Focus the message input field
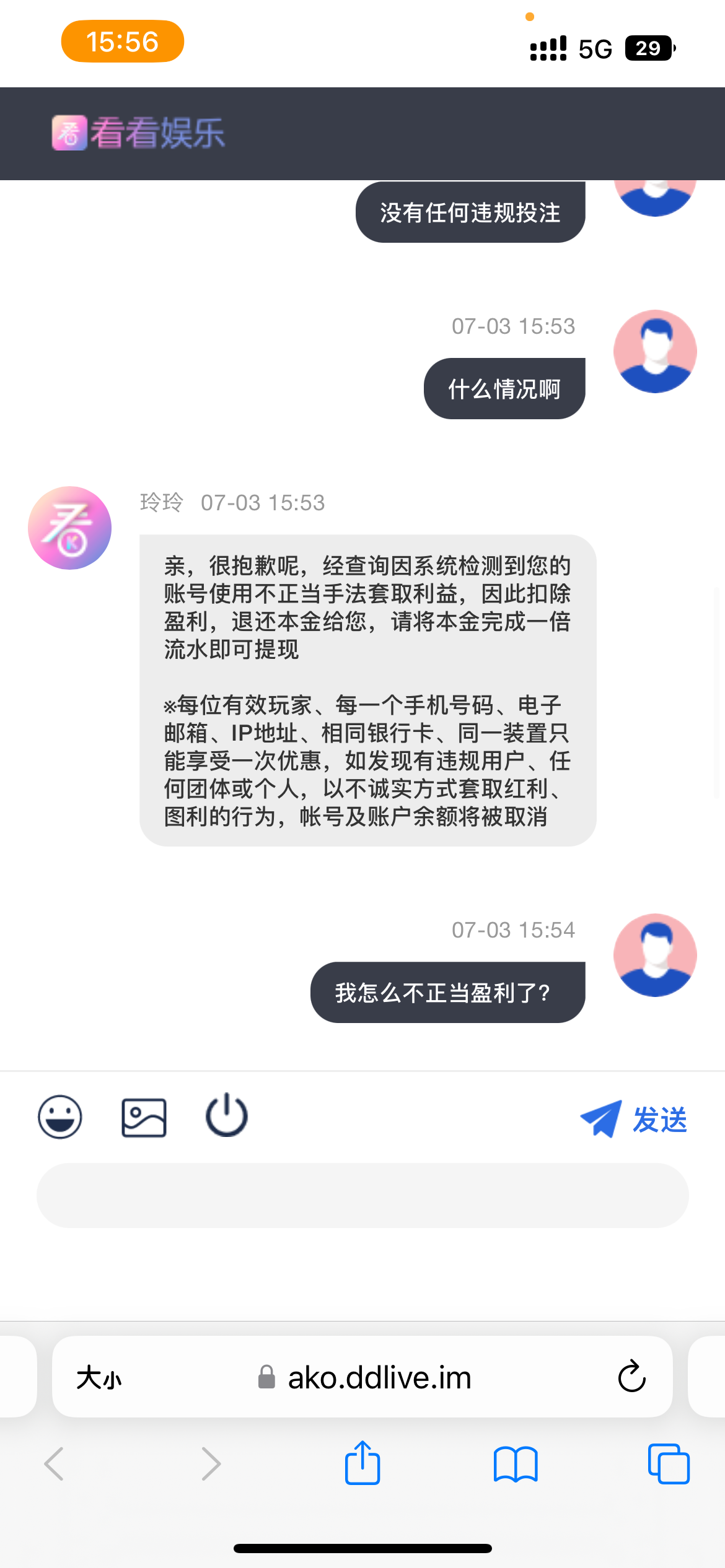This screenshot has height=1568, width=725. point(362,1195)
